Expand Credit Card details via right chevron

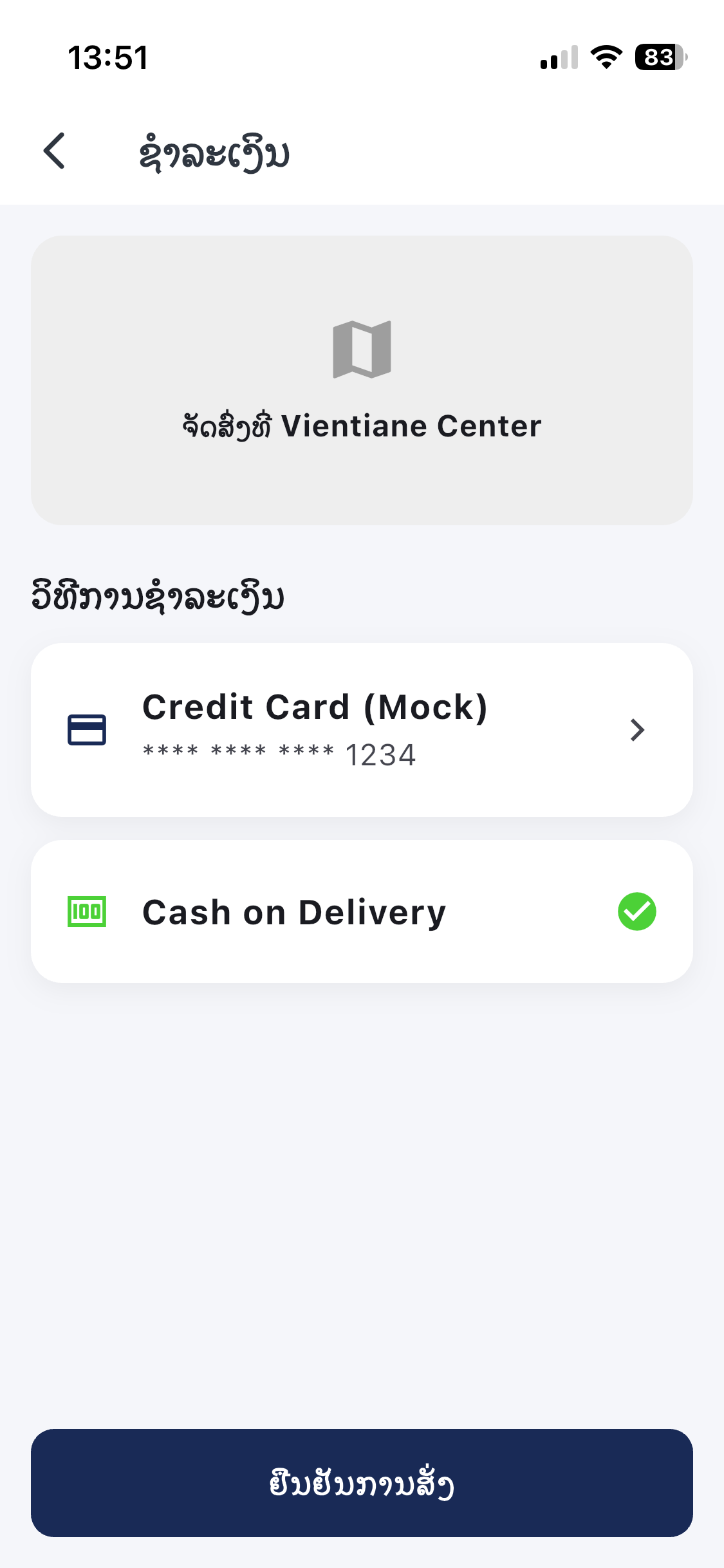click(636, 729)
